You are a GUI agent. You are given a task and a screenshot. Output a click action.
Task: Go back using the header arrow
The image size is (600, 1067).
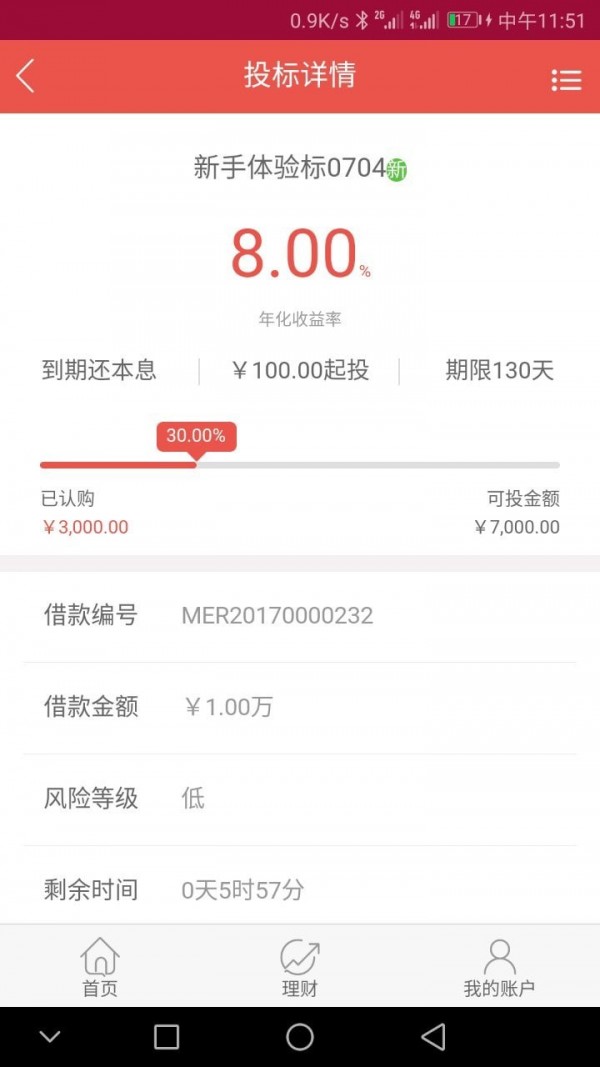tap(25, 76)
